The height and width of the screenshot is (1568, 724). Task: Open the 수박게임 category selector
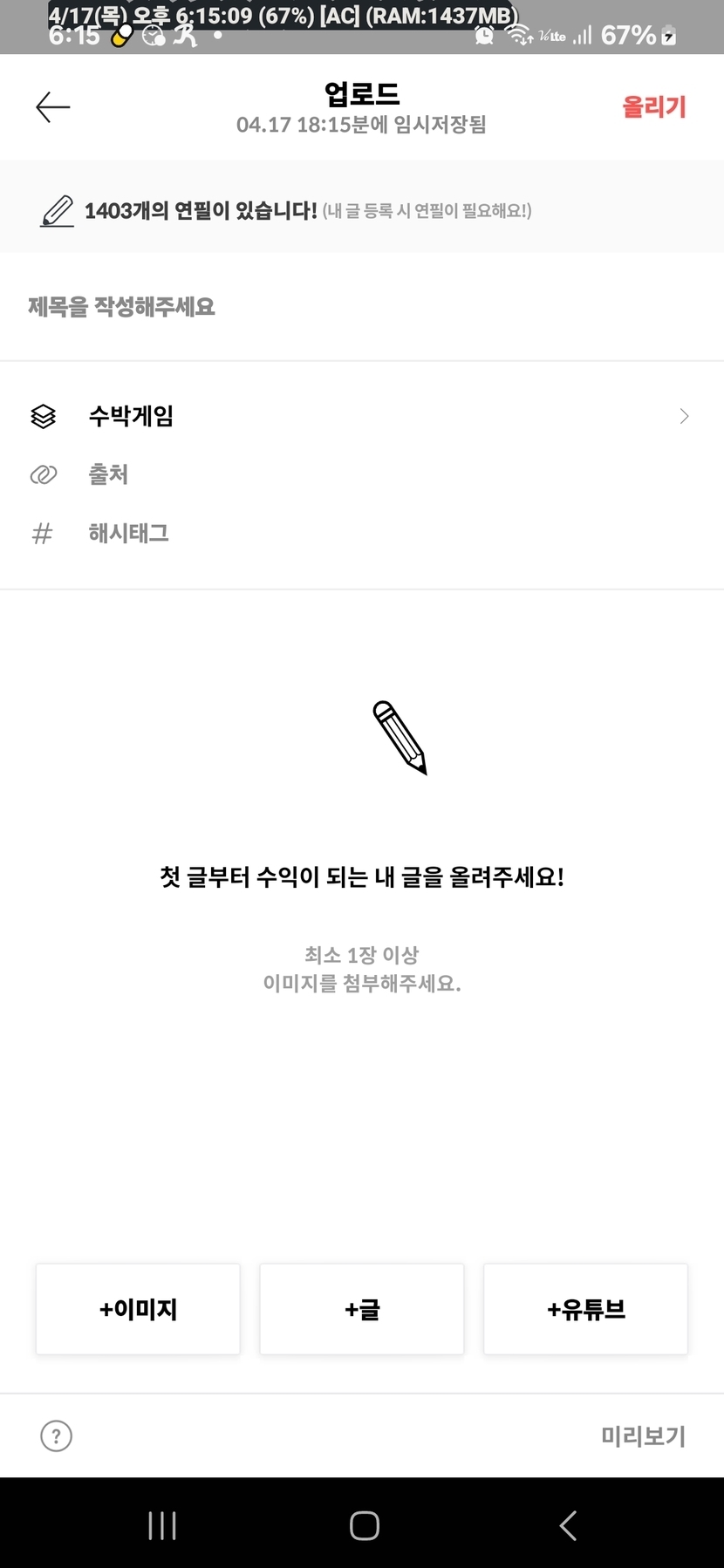362,416
